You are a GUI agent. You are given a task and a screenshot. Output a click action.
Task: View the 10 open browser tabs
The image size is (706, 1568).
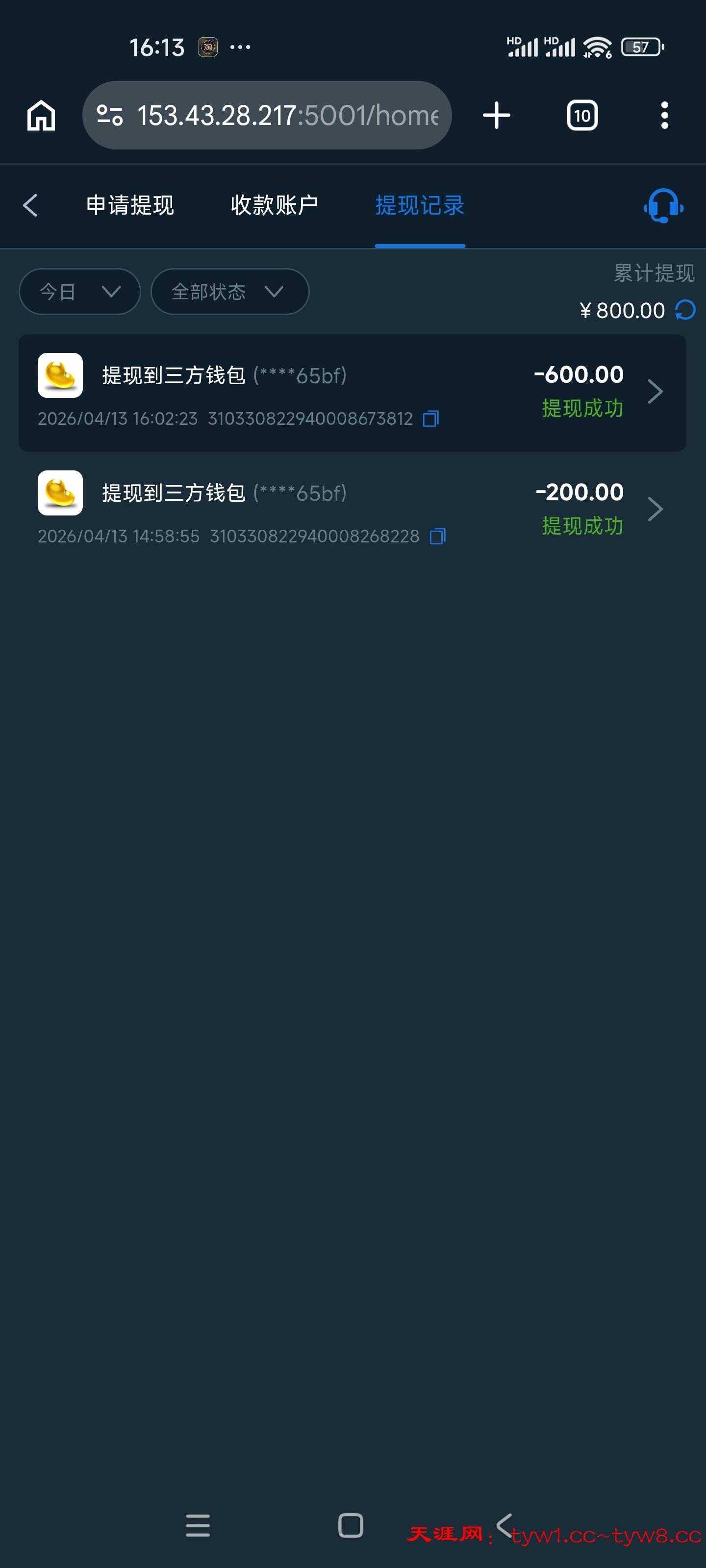click(582, 115)
